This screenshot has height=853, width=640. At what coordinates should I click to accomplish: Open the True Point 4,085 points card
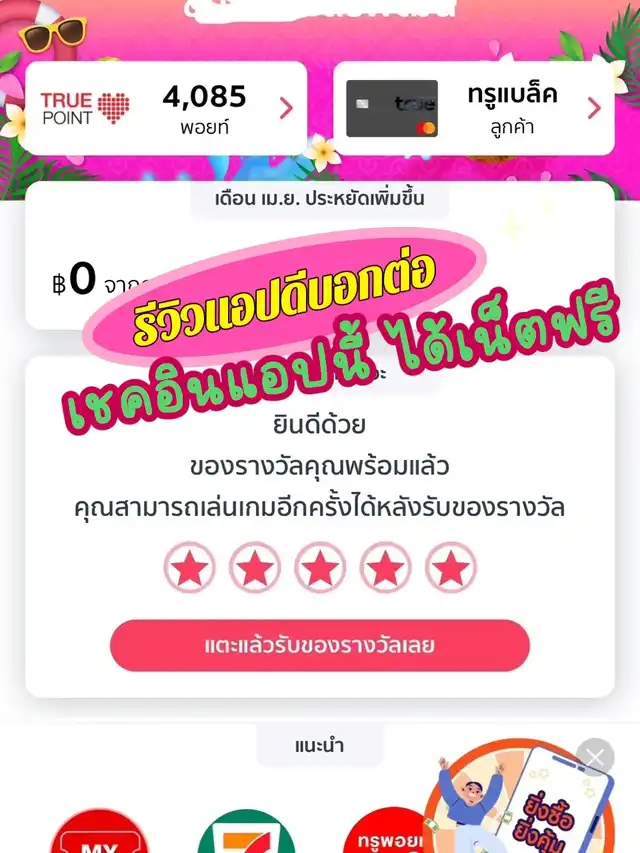tap(166, 108)
